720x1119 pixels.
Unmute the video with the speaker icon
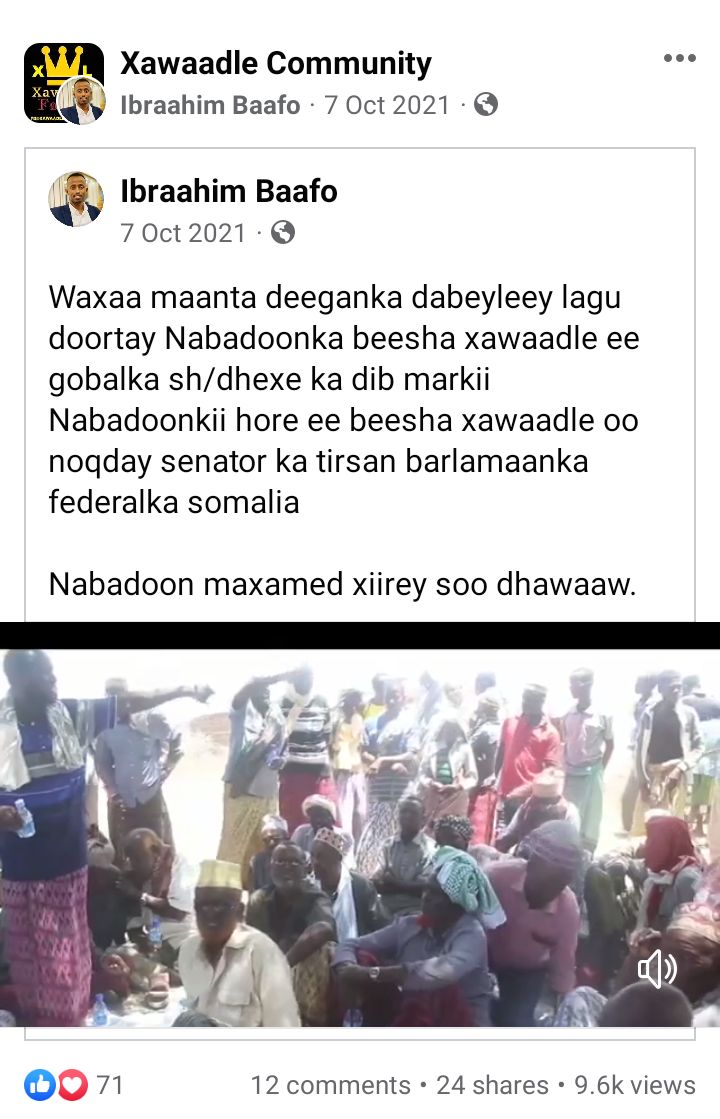click(657, 969)
